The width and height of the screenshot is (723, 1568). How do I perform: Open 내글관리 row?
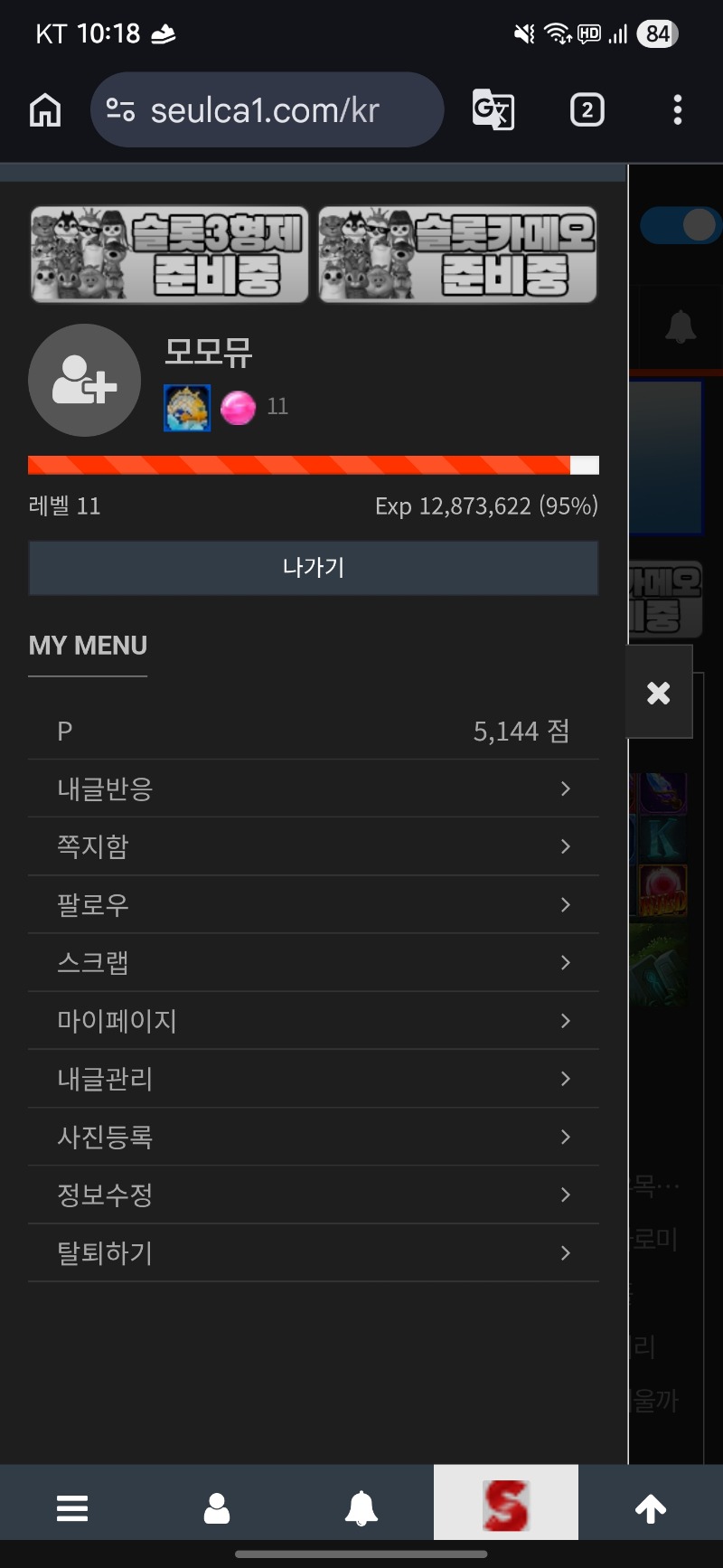tap(313, 1079)
